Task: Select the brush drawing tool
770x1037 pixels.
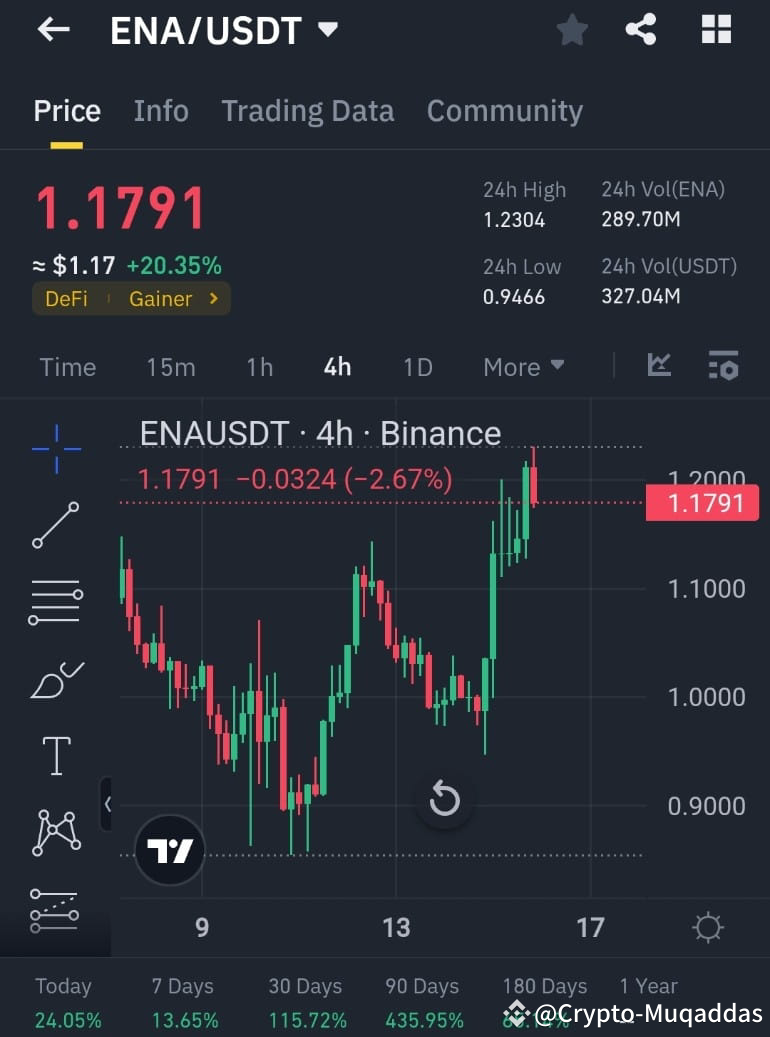Action: (x=55, y=678)
